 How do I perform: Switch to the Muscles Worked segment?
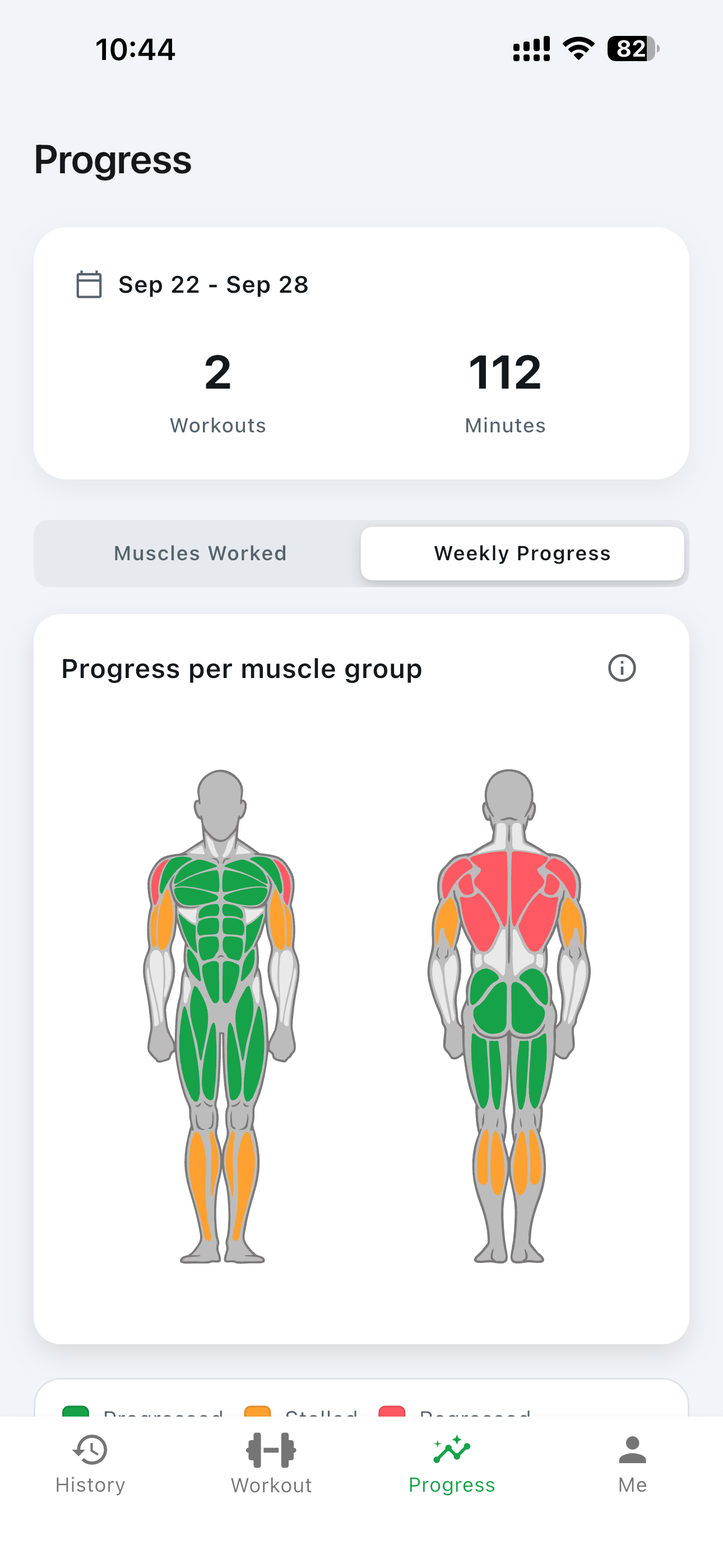click(x=200, y=554)
